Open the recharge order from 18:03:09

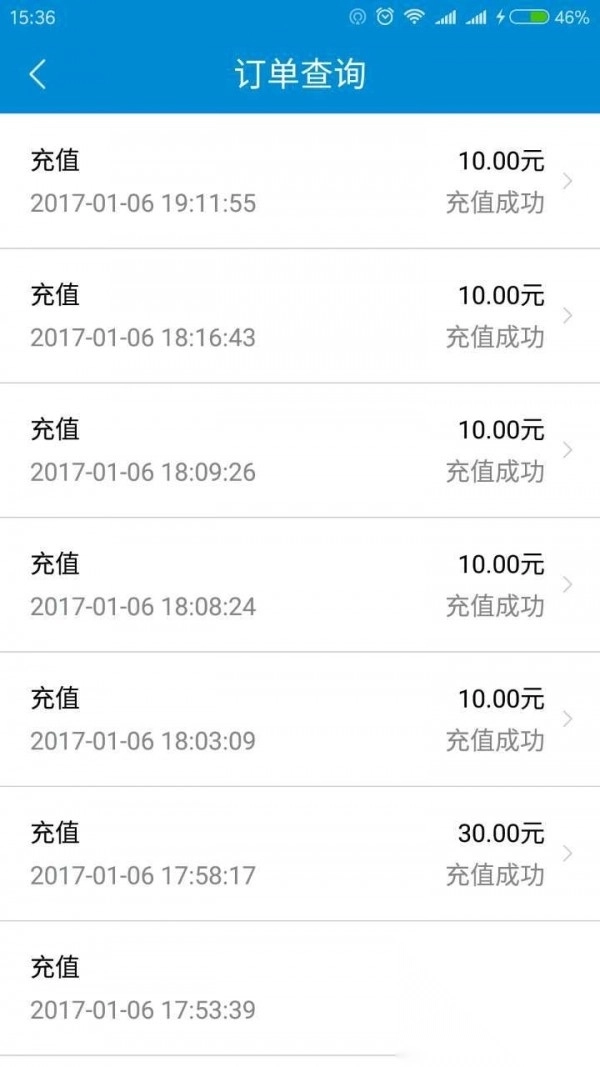[300, 719]
